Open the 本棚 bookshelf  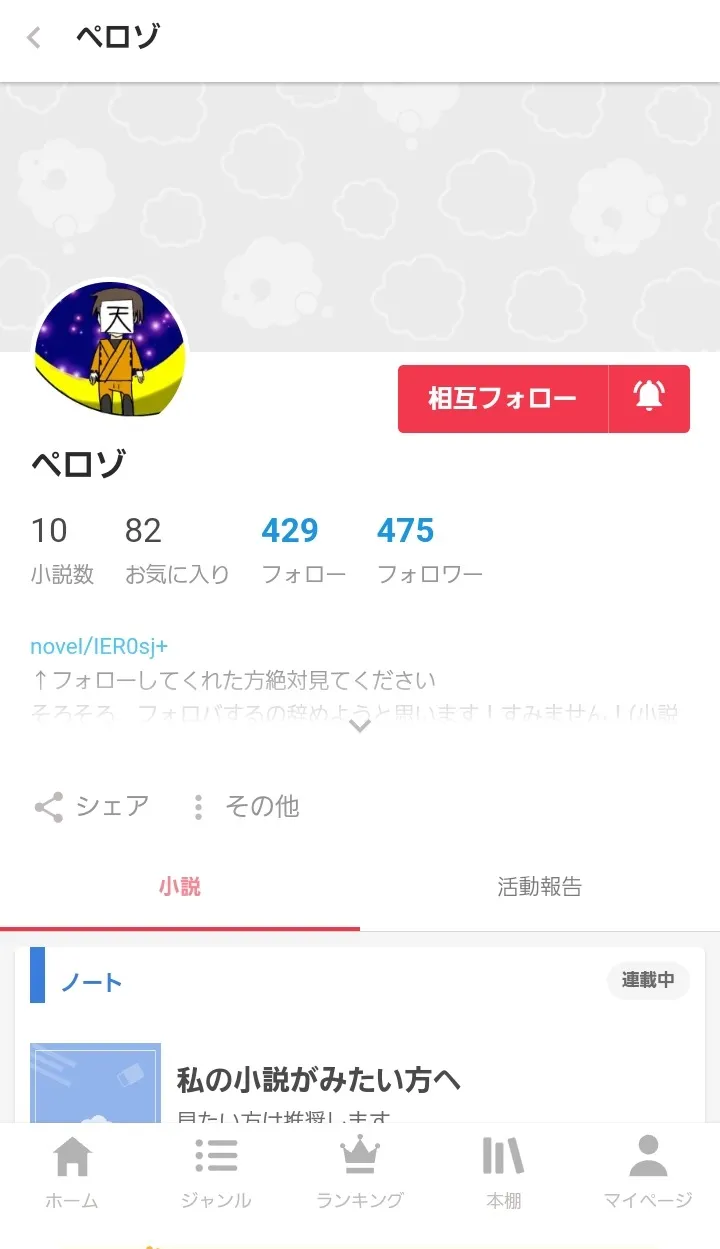[504, 1172]
